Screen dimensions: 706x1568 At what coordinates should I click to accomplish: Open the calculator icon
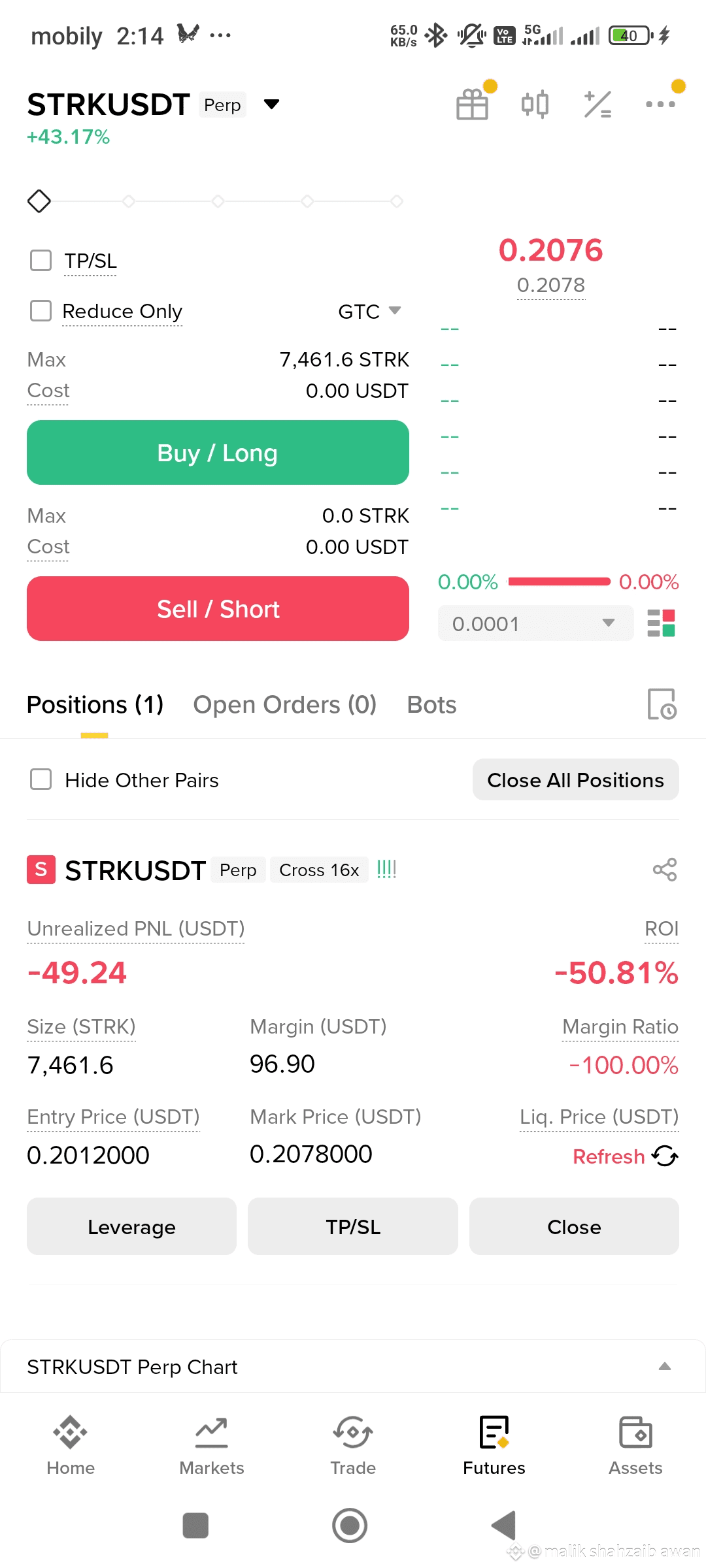(x=597, y=105)
